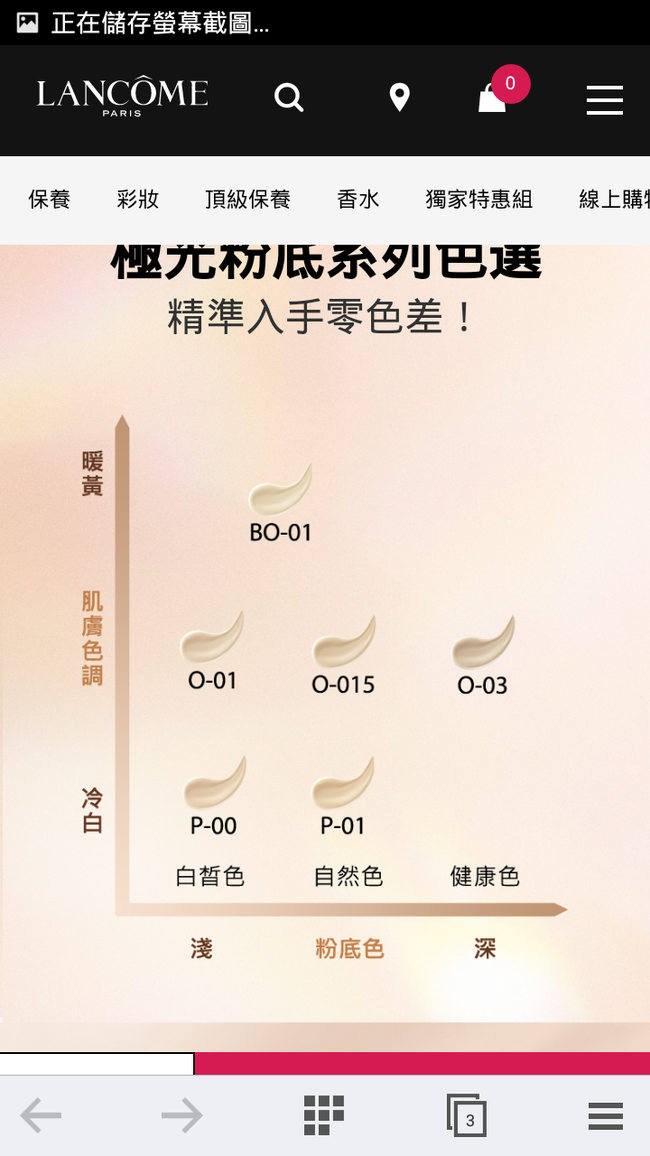Viewport: 650px width, 1156px height.
Task: Switch to the 香水 category
Action: point(358,200)
